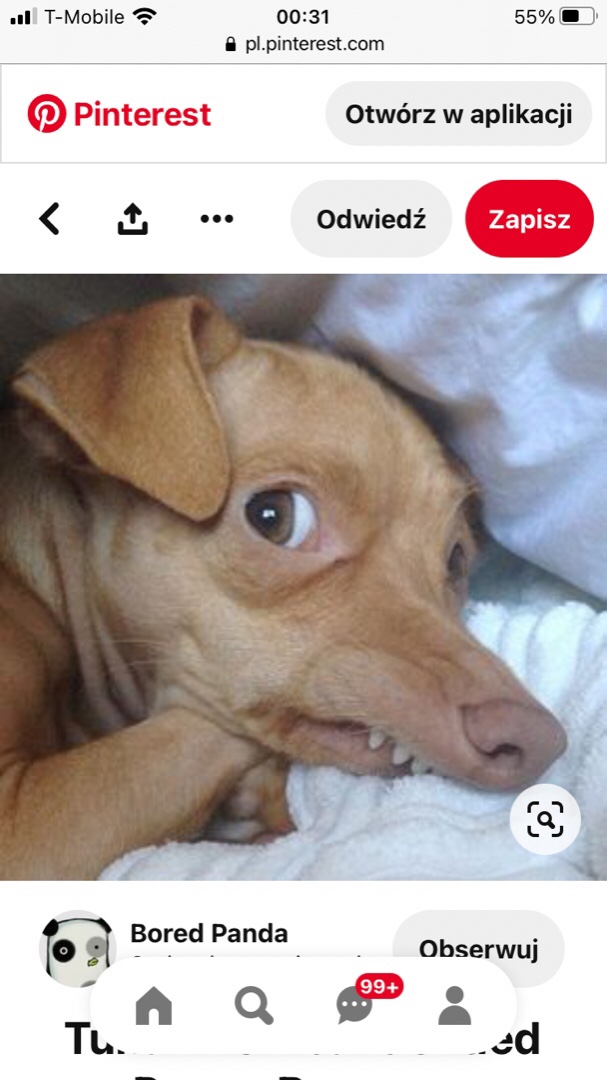Open messages with 99+ badge

pos(355,1006)
